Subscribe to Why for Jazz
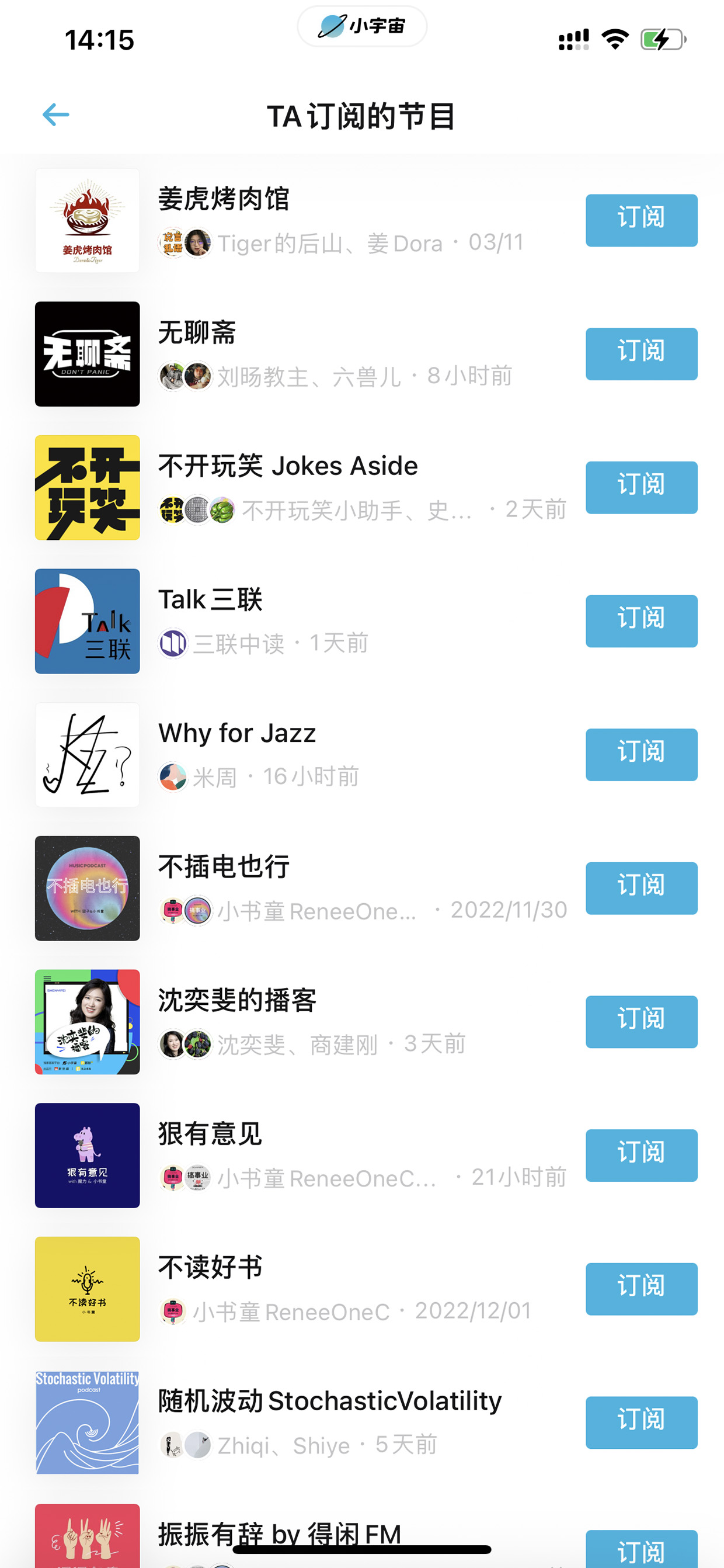 click(x=641, y=755)
